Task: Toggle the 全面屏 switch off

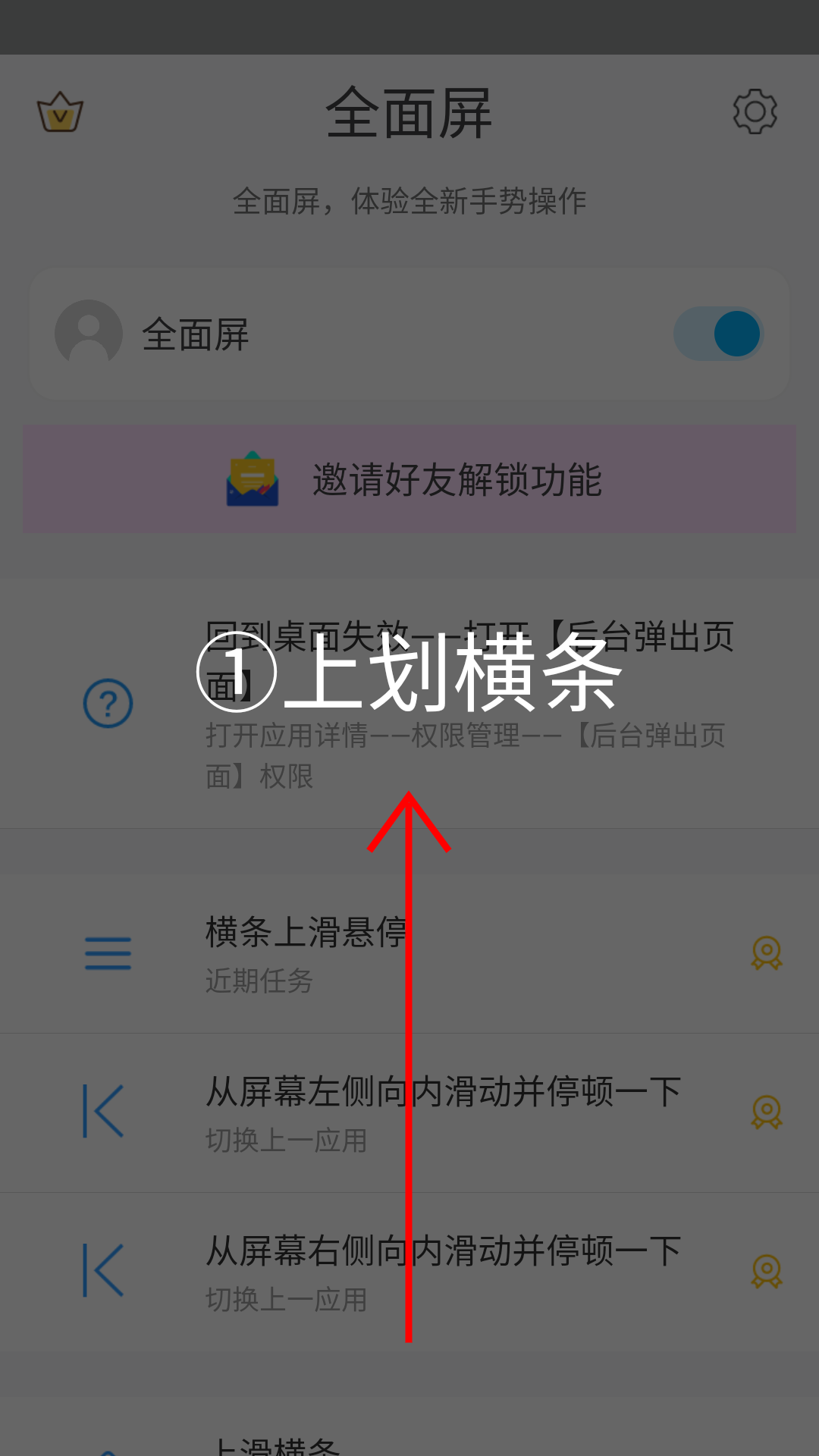Action: click(x=718, y=334)
